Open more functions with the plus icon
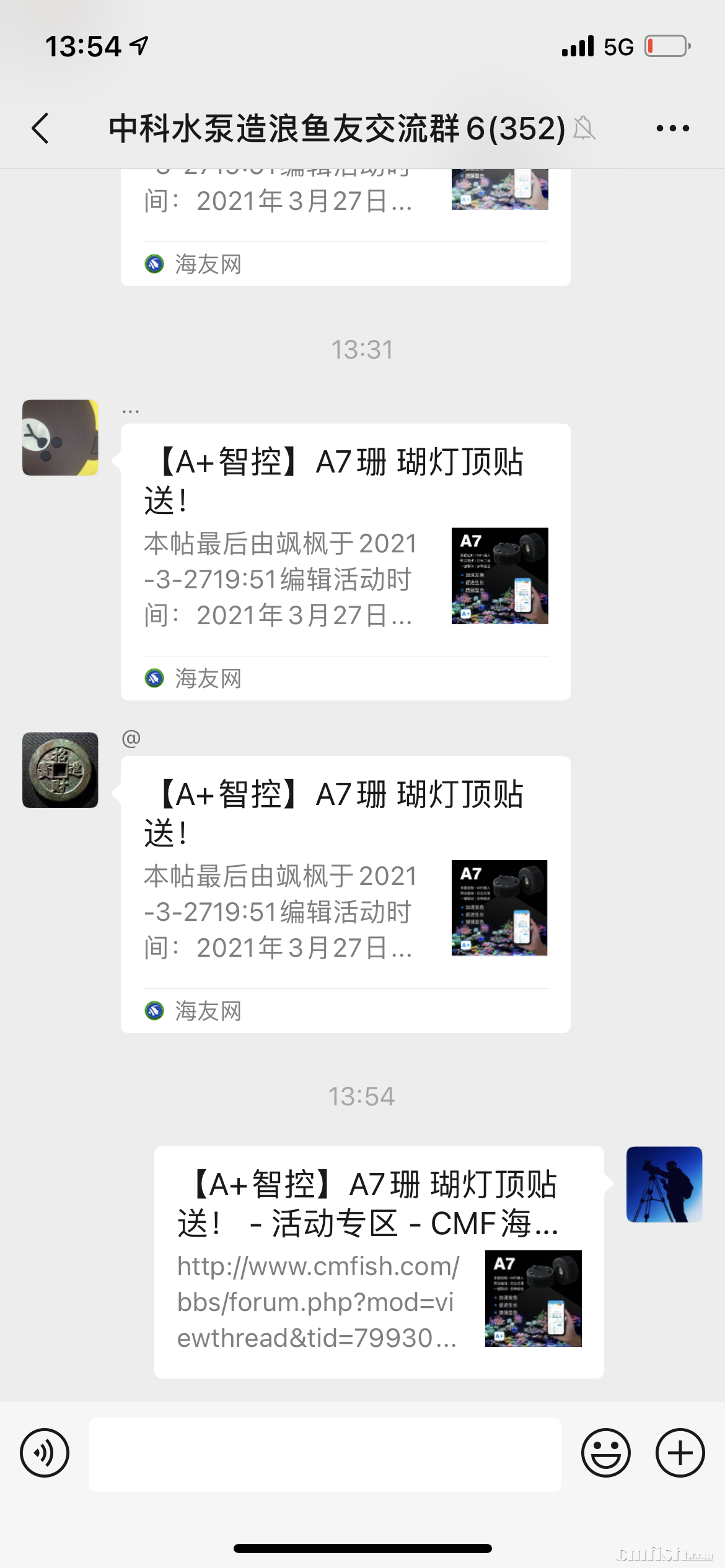This screenshot has width=725, height=1568. 679,1452
